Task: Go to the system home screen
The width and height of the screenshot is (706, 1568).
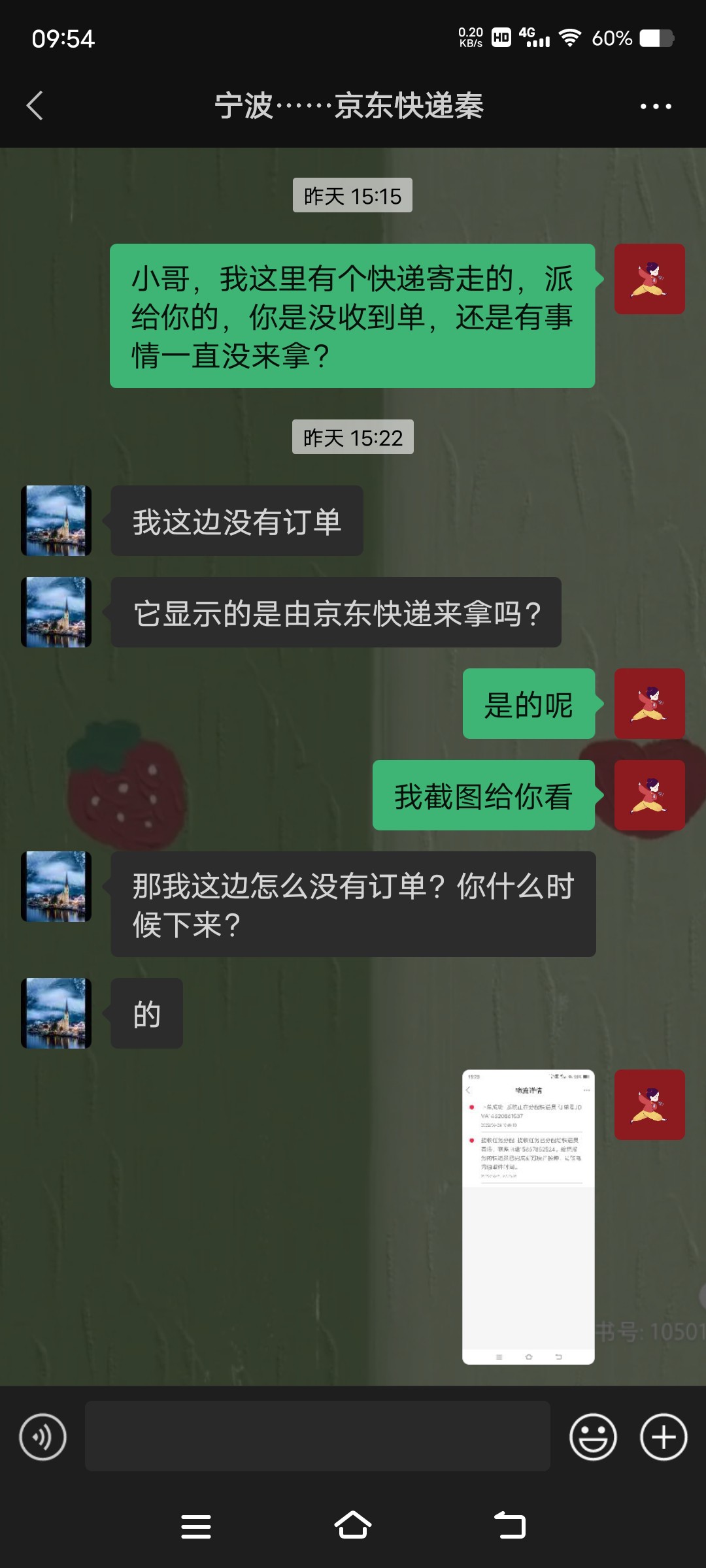Action: coord(353,1526)
